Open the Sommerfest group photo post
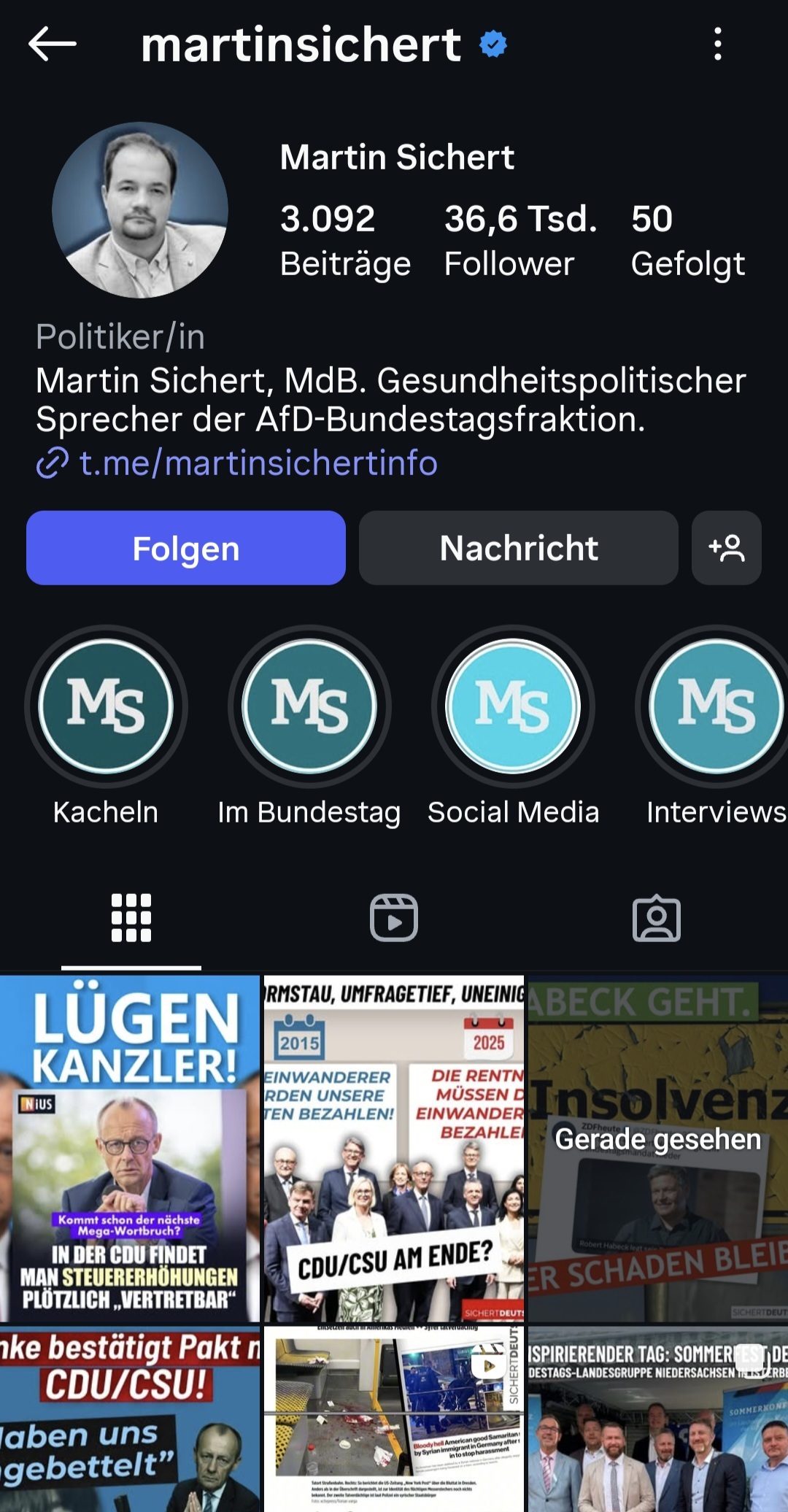788x1512 pixels. click(658, 1419)
